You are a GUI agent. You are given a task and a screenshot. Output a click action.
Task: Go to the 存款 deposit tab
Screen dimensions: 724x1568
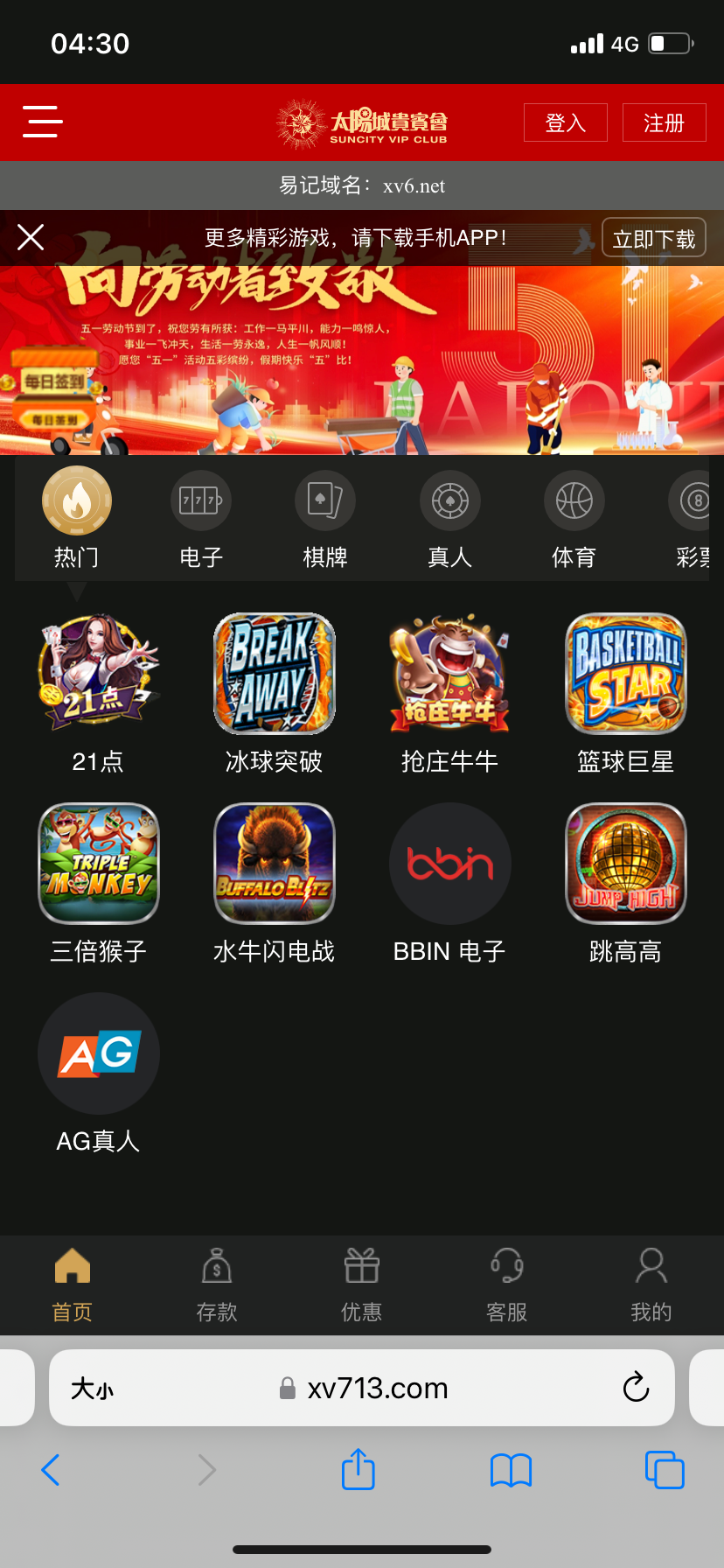coord(217,1284)
